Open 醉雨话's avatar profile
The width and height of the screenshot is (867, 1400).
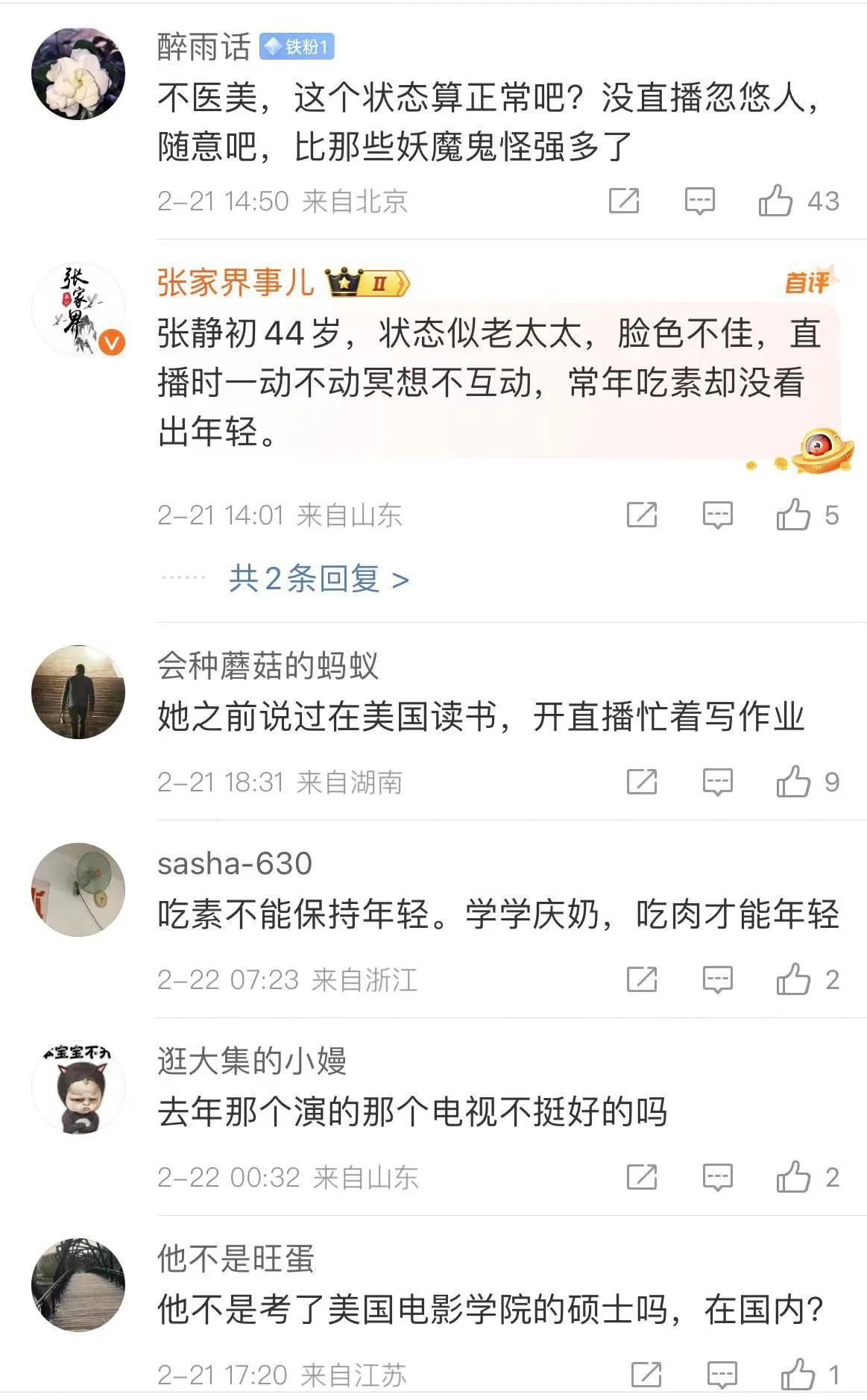pos(78,73)
